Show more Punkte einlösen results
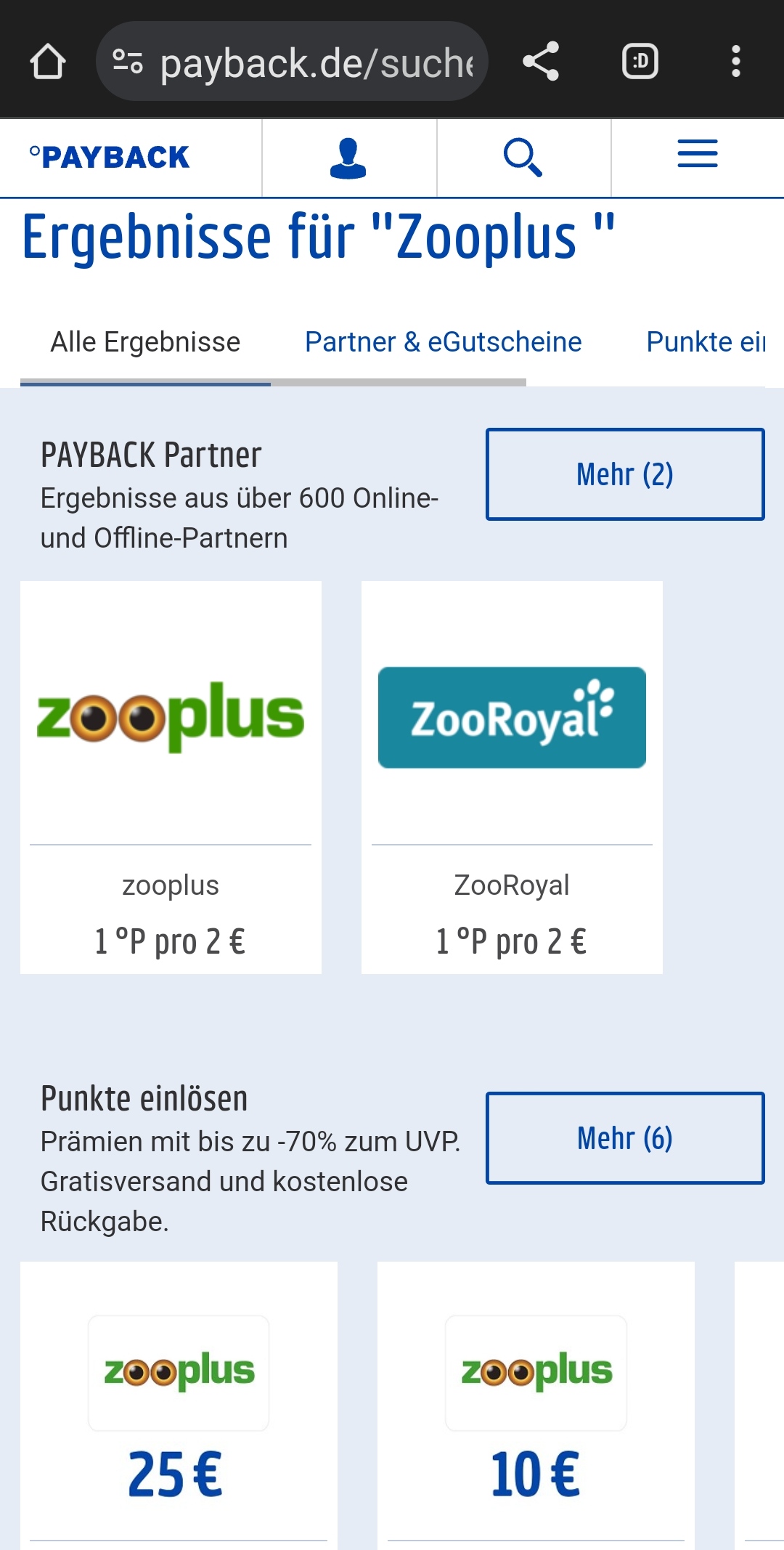Screen dimensions: 784x1550 625,1138
